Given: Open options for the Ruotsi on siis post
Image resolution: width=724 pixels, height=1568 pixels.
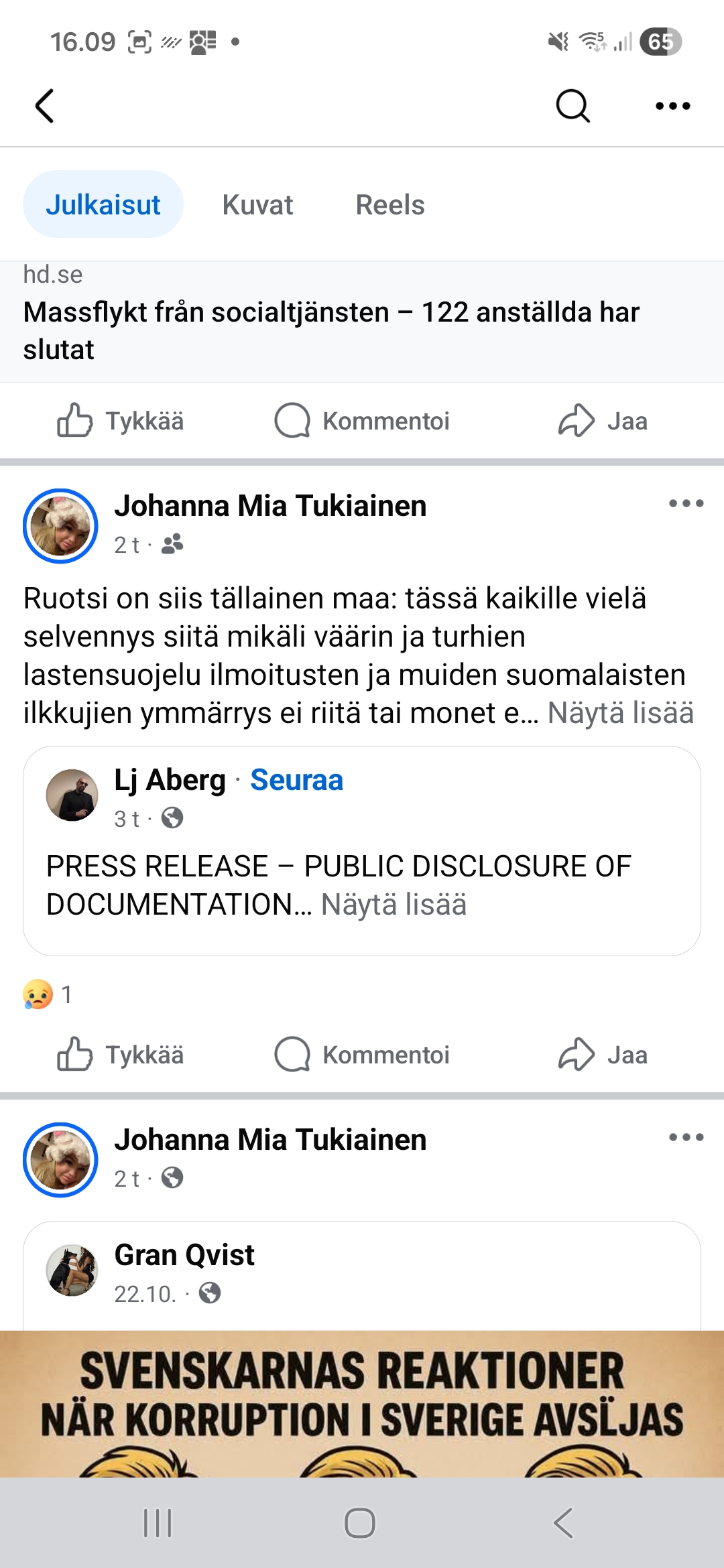Looking at the screenshot, I should 686,503.
